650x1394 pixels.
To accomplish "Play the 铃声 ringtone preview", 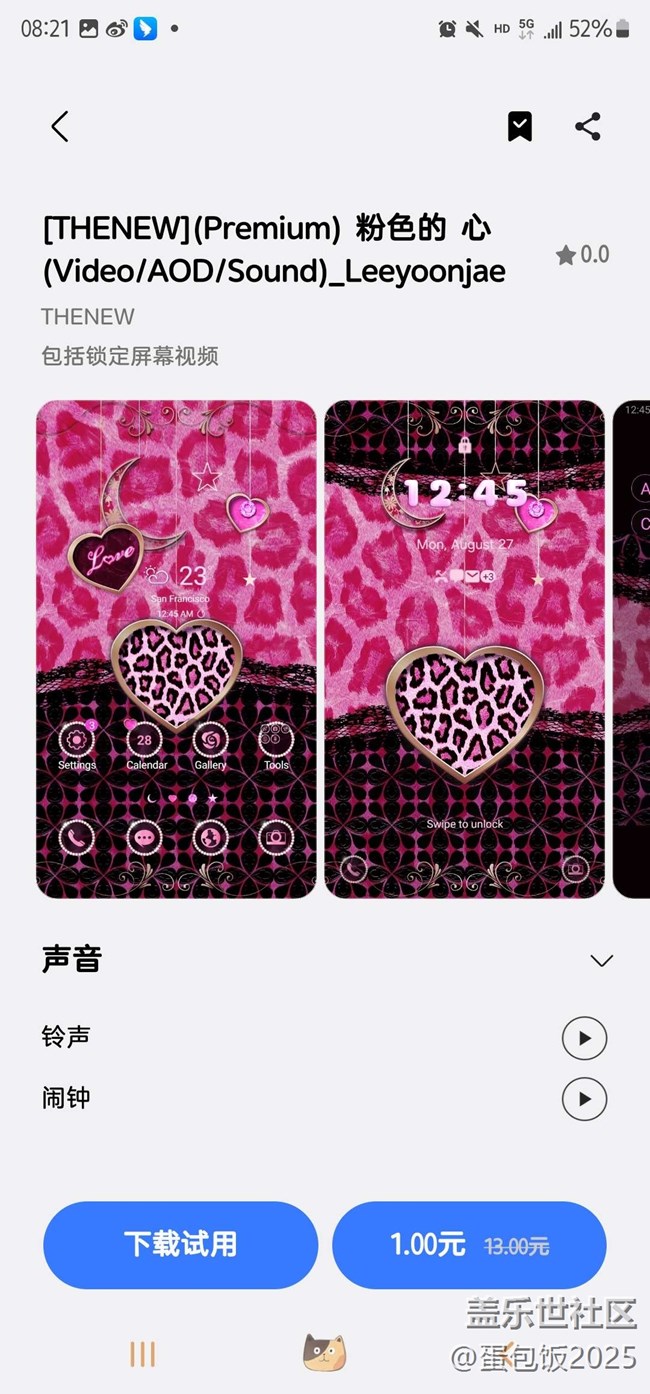I will [584, 1038].
